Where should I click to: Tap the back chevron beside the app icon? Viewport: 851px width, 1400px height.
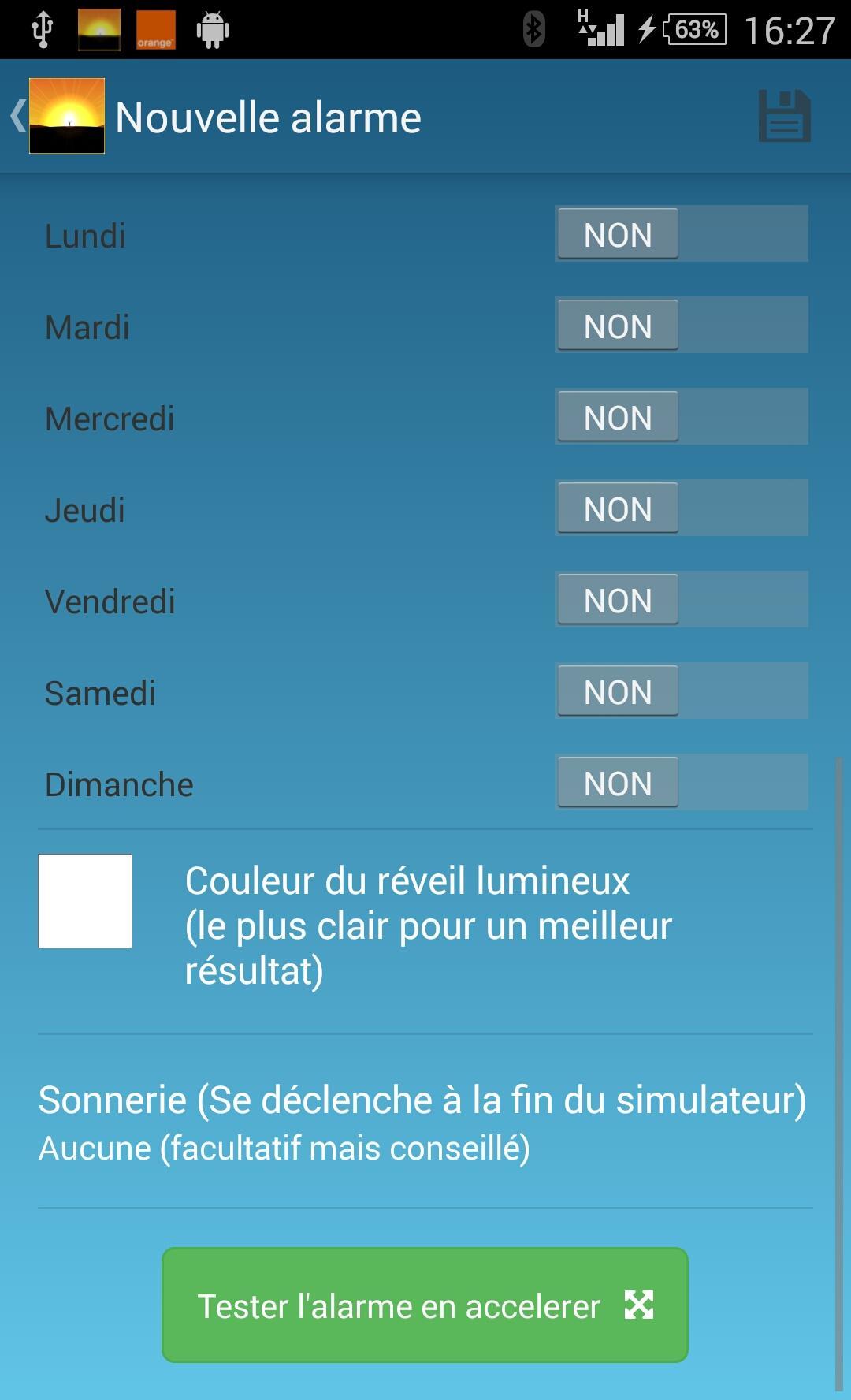17,115
